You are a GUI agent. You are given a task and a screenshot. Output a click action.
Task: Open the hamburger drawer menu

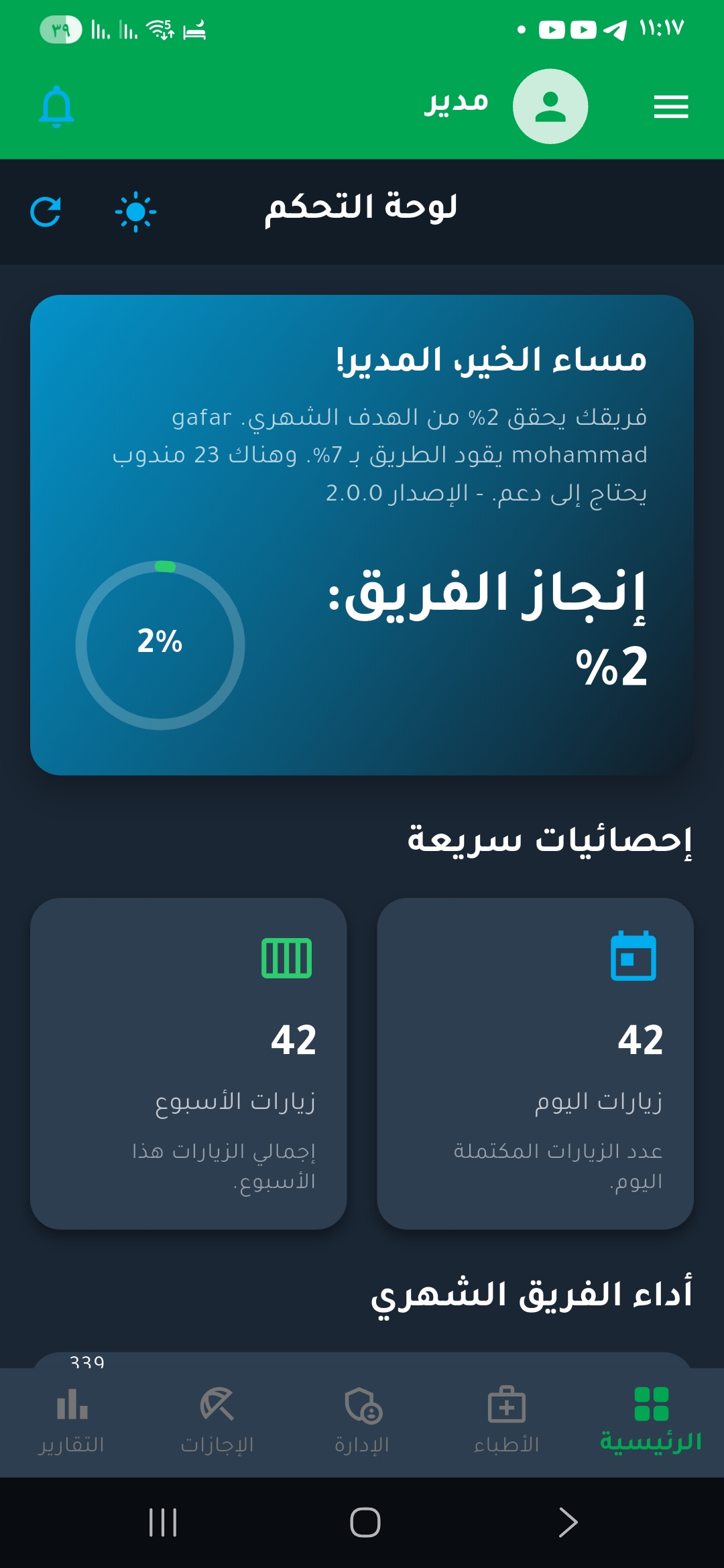pos(670,107)
